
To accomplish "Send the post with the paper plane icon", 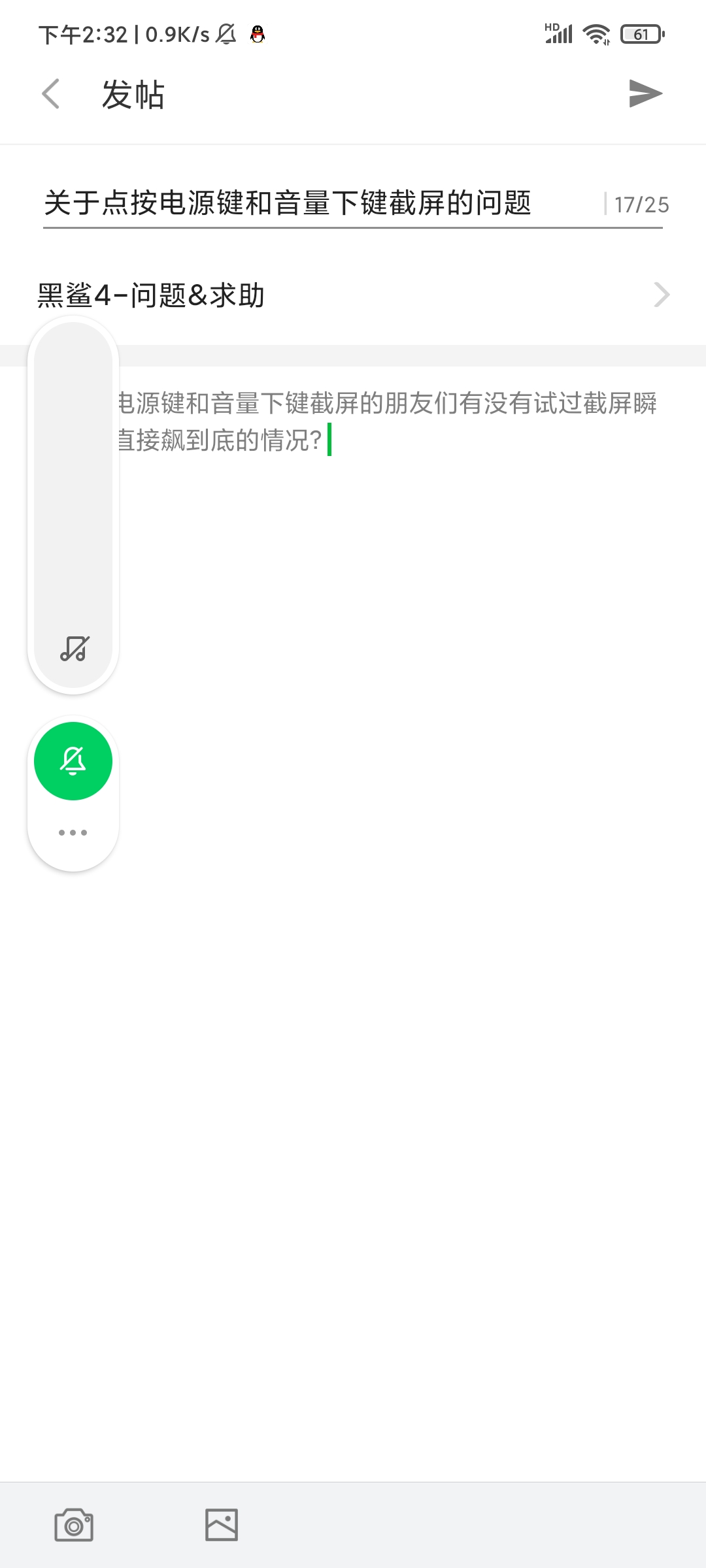I will point(645,93).
